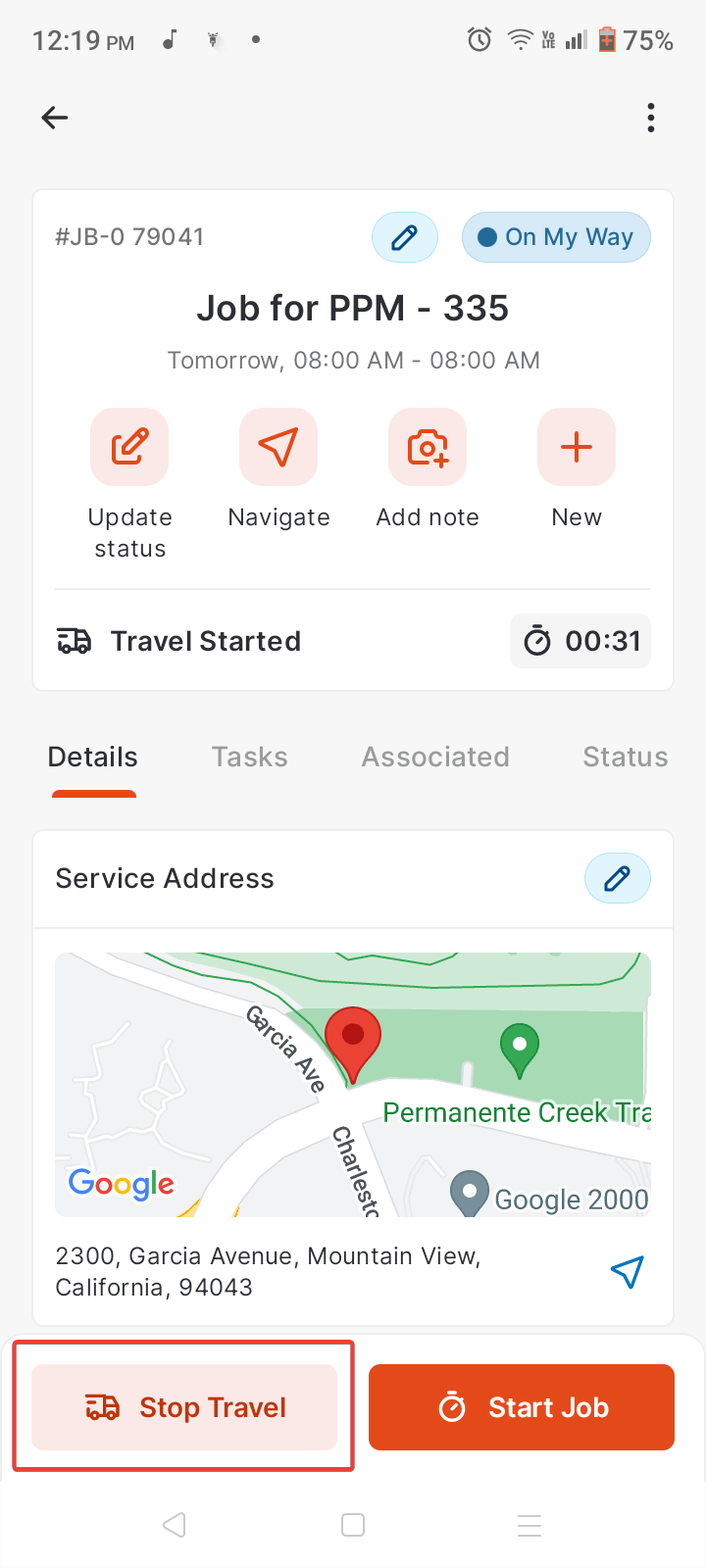Screen dimensions: 706x1568
Task: Switch to the Tasks tab
Action: (250, 757)
